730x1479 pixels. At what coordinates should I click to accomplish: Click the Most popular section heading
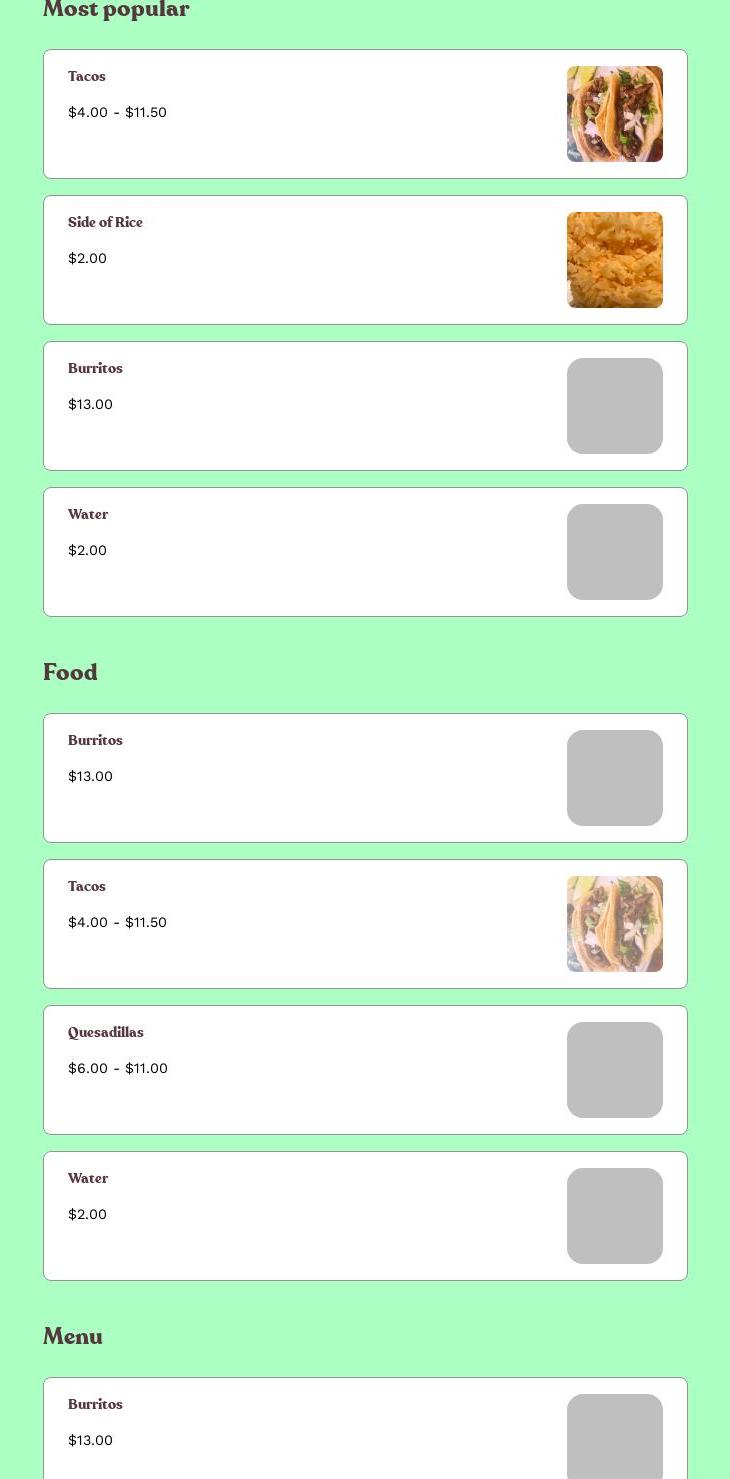[116, 11]
